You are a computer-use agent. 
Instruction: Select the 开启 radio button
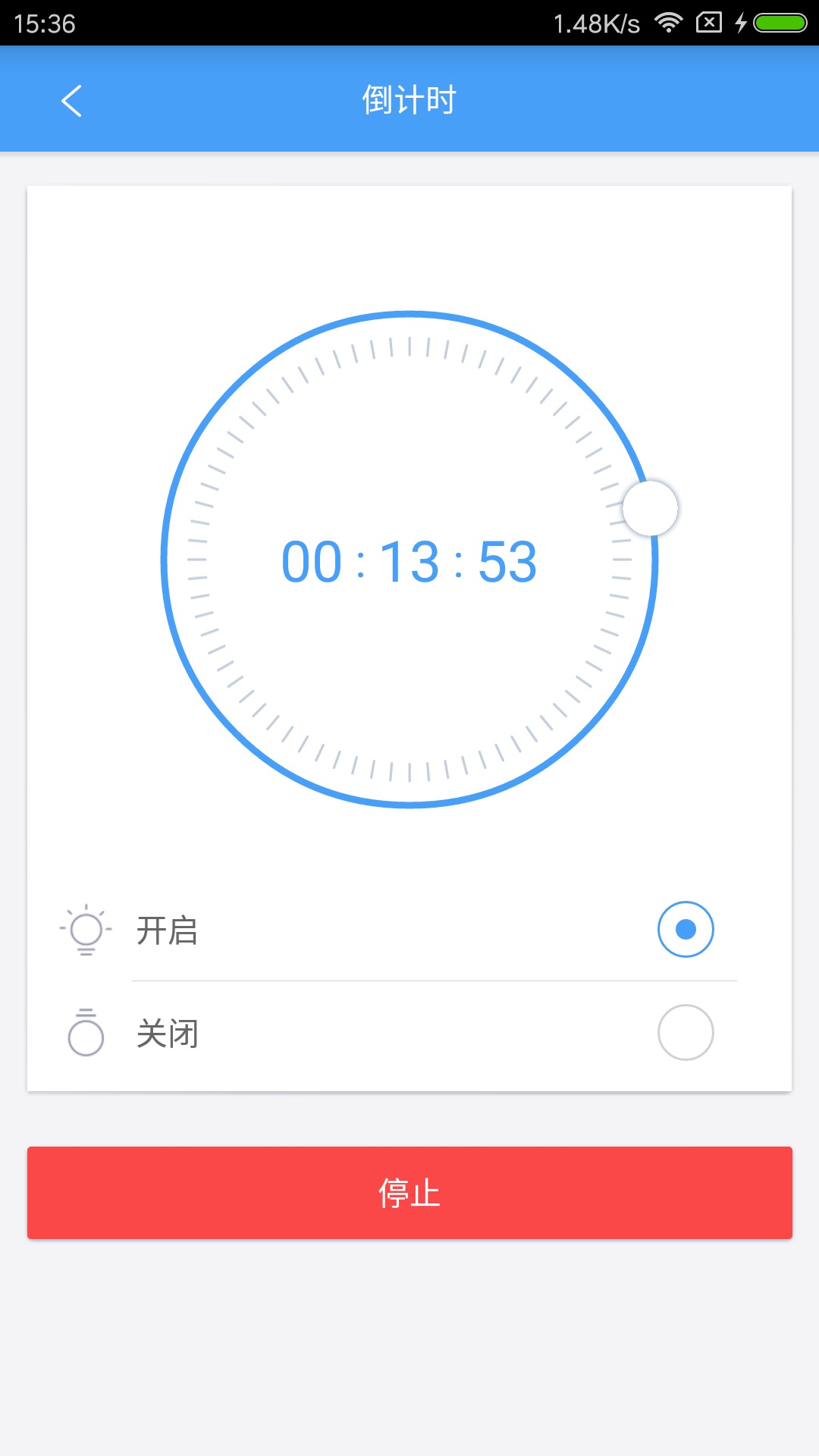point(685,930)
